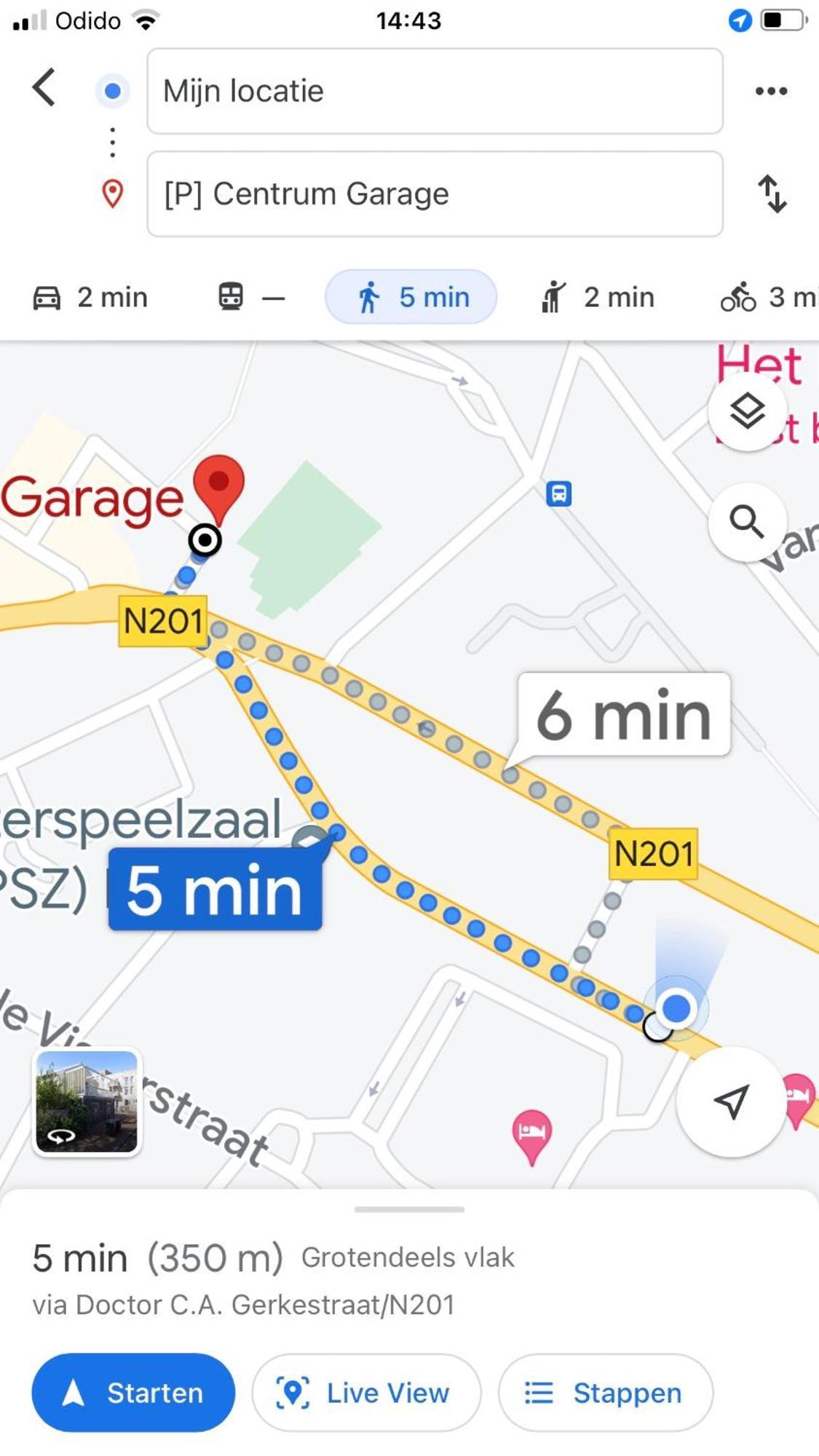Switch to cycling mode 3 min
The height and width of the screenshot is (1456, 819).
[x=768, y=297]
